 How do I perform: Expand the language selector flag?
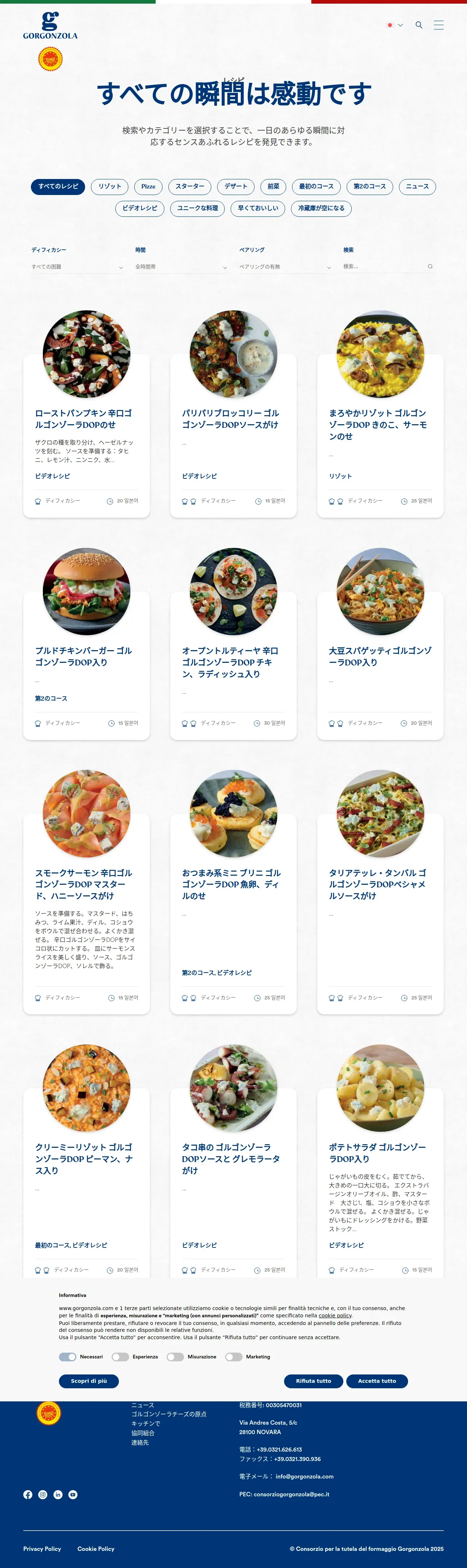pos(395,25)
